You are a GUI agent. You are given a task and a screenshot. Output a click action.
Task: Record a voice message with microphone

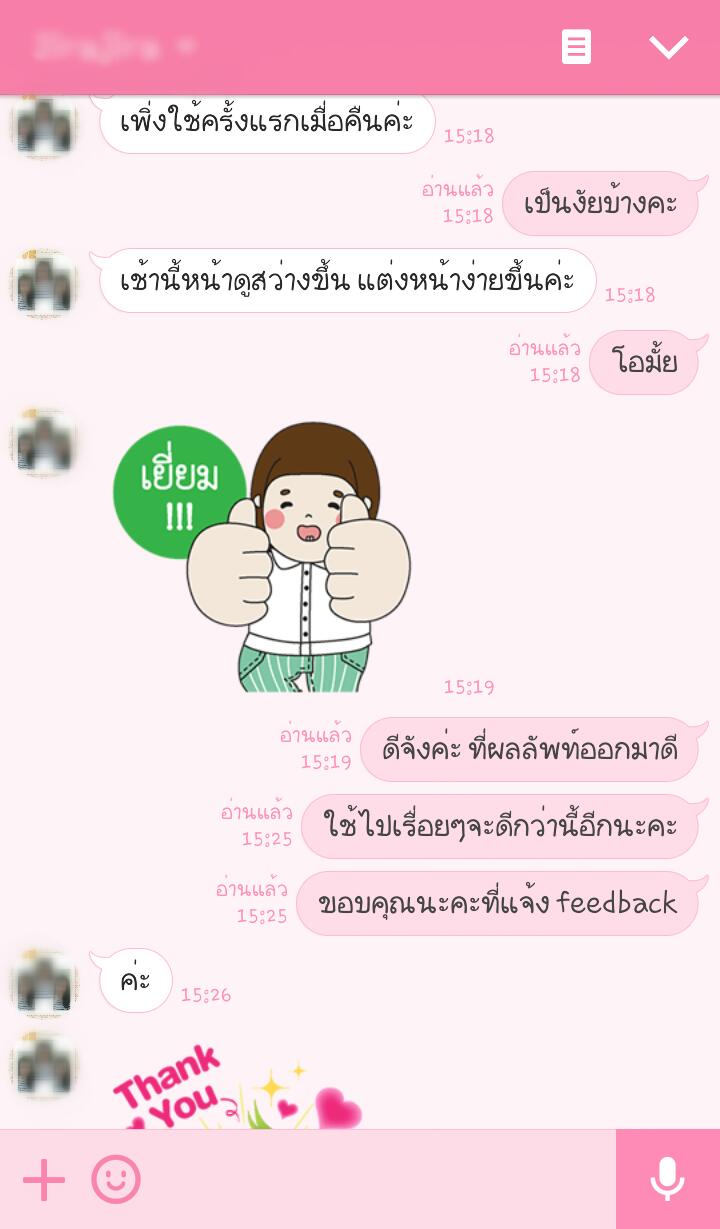(x=667, y=1180)
